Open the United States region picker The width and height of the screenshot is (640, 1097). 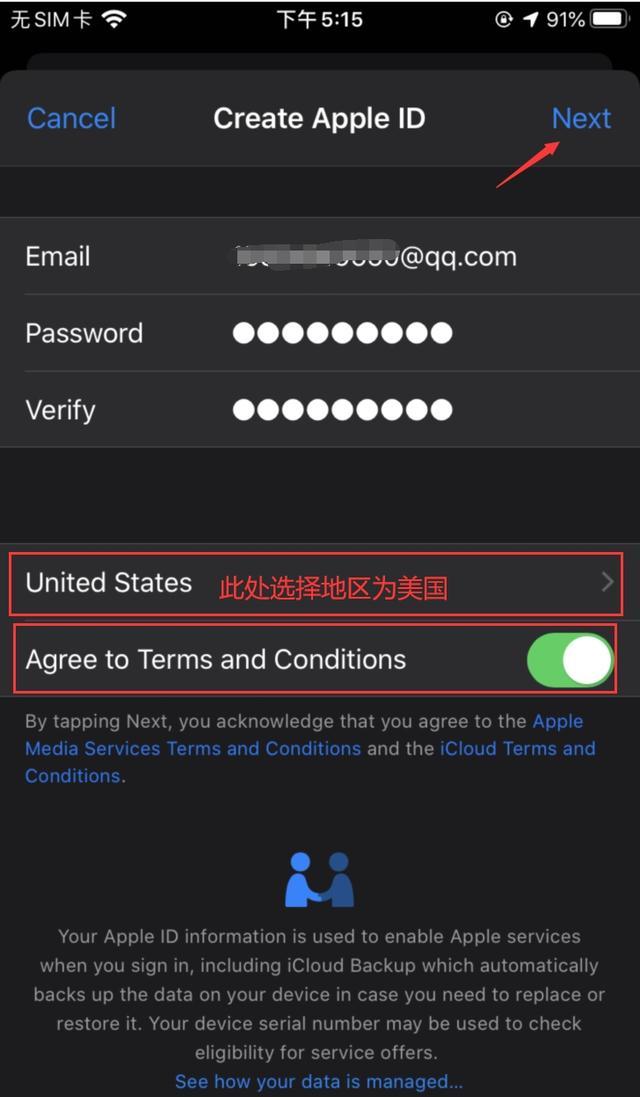320,583
